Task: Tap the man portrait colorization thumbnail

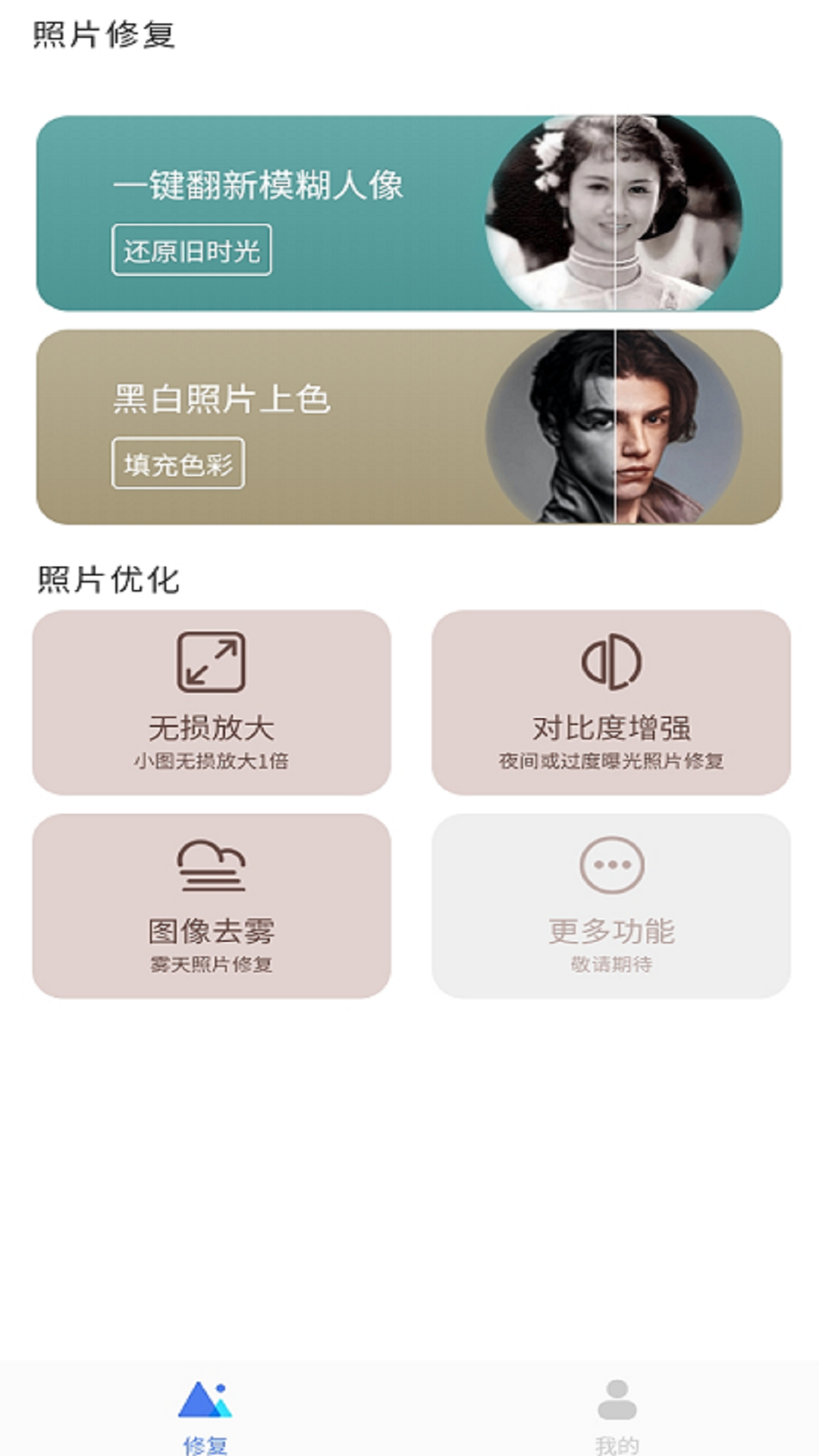Action: 613,426
